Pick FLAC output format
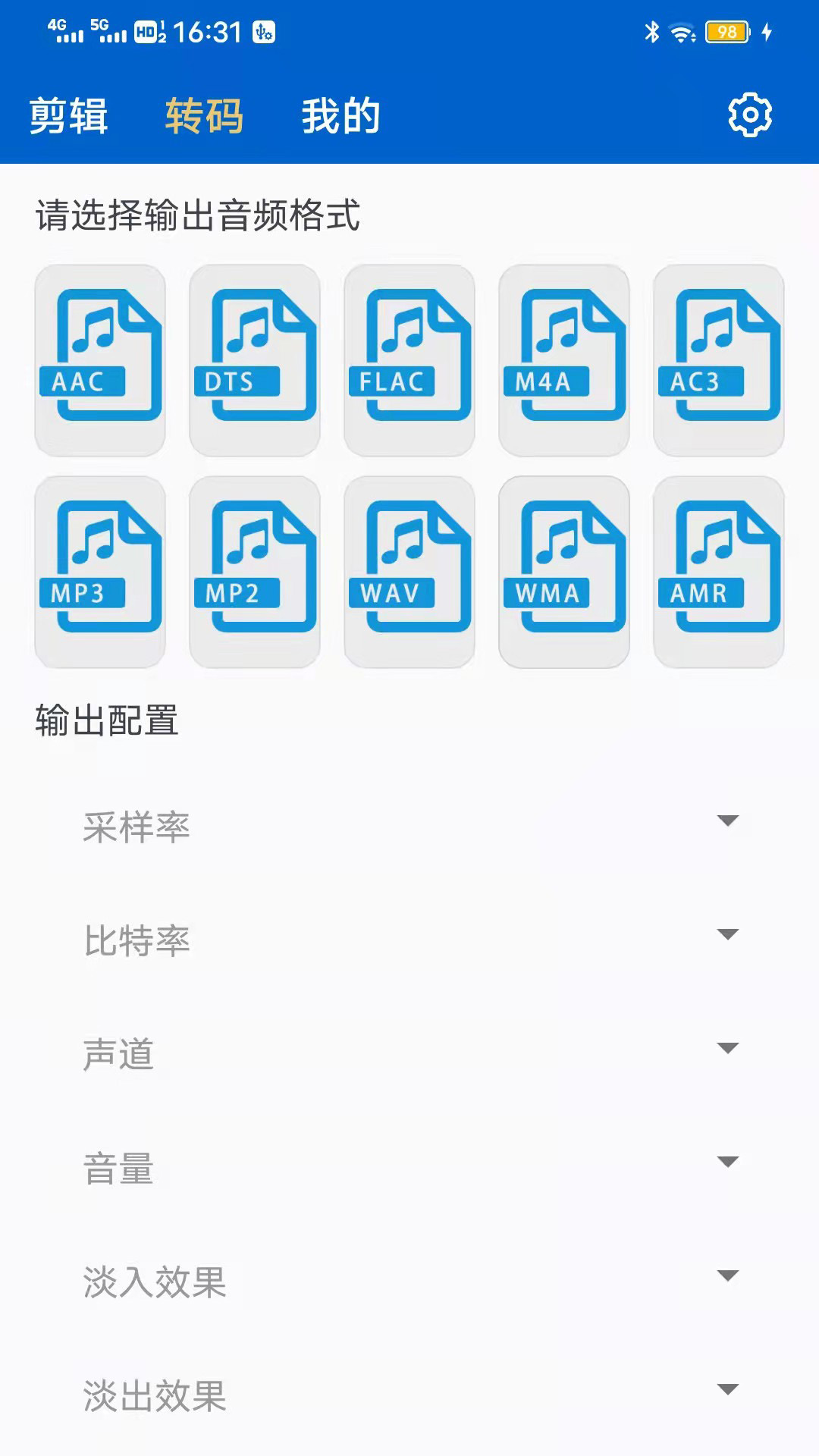819x1456 pixels. point(409,359)
